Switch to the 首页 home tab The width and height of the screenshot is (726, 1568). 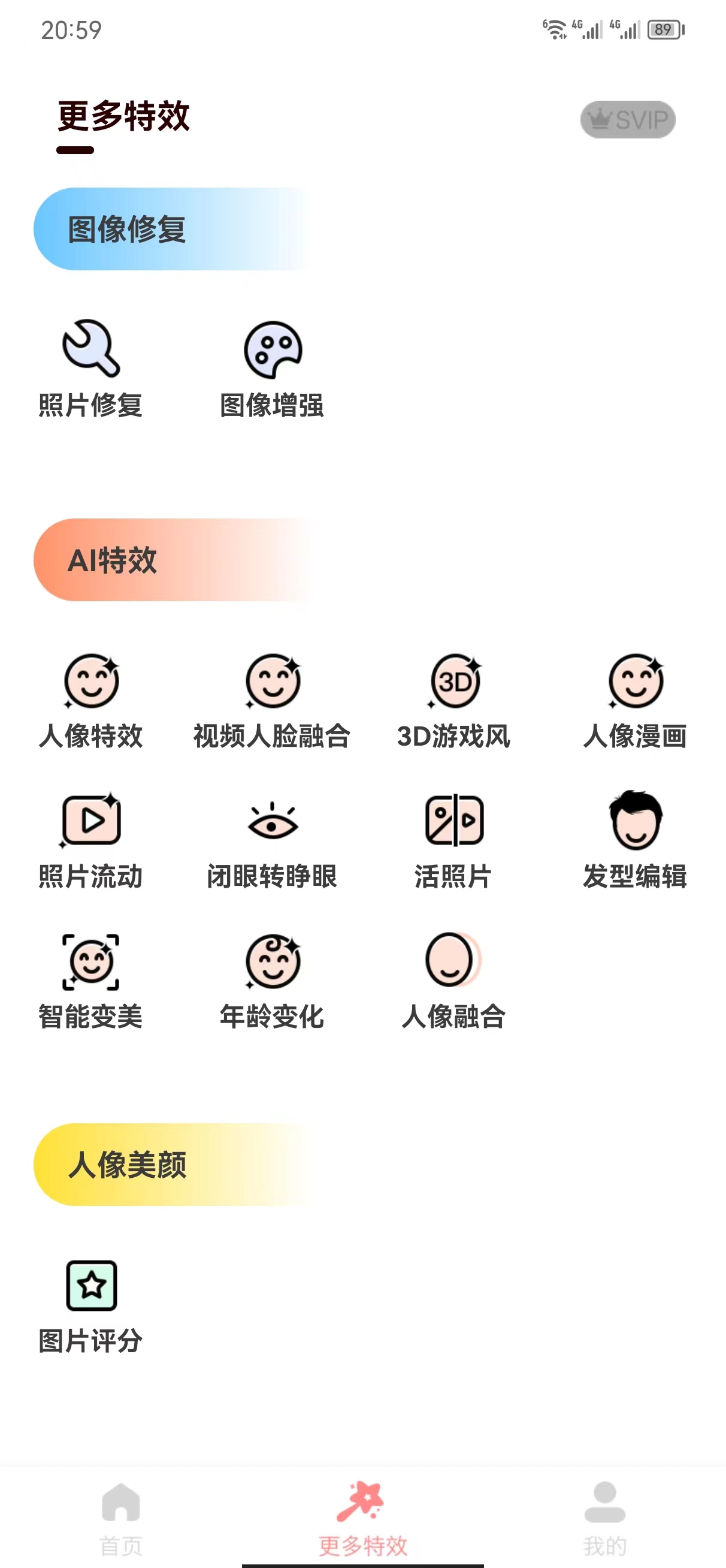(x=121, y=1517)
